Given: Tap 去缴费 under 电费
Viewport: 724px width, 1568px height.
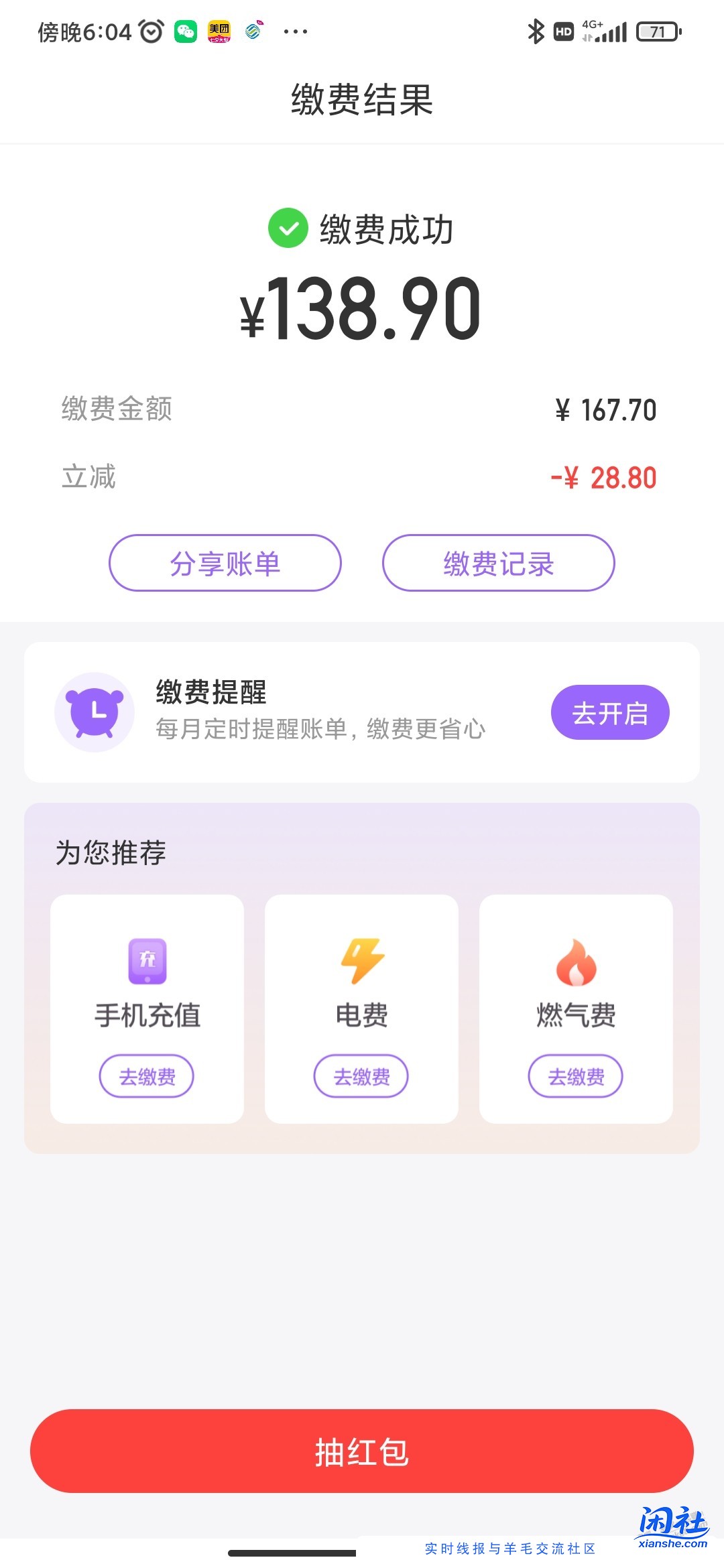Looking at the screenshot, I should [361, 1075].
